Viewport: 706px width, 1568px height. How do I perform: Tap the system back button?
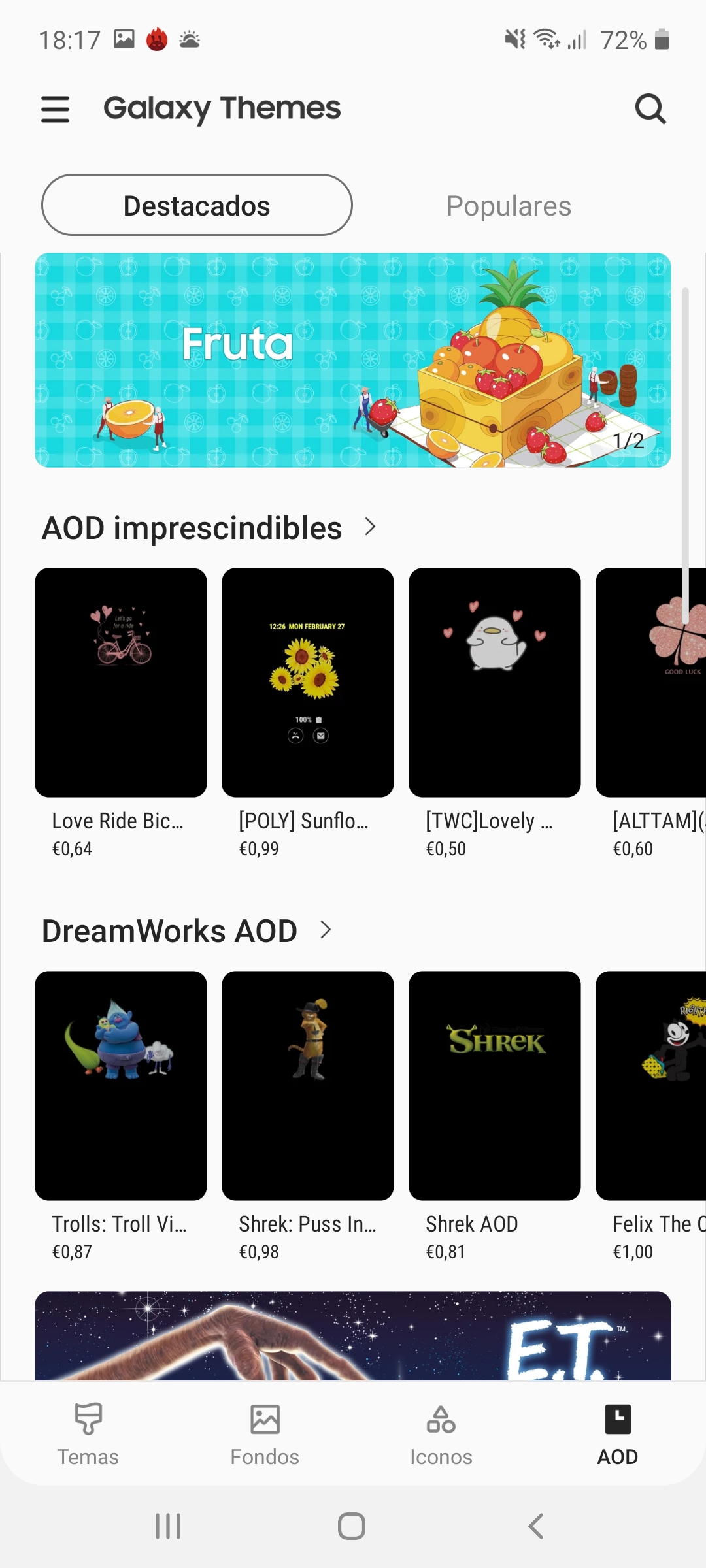coord(536,1526)
